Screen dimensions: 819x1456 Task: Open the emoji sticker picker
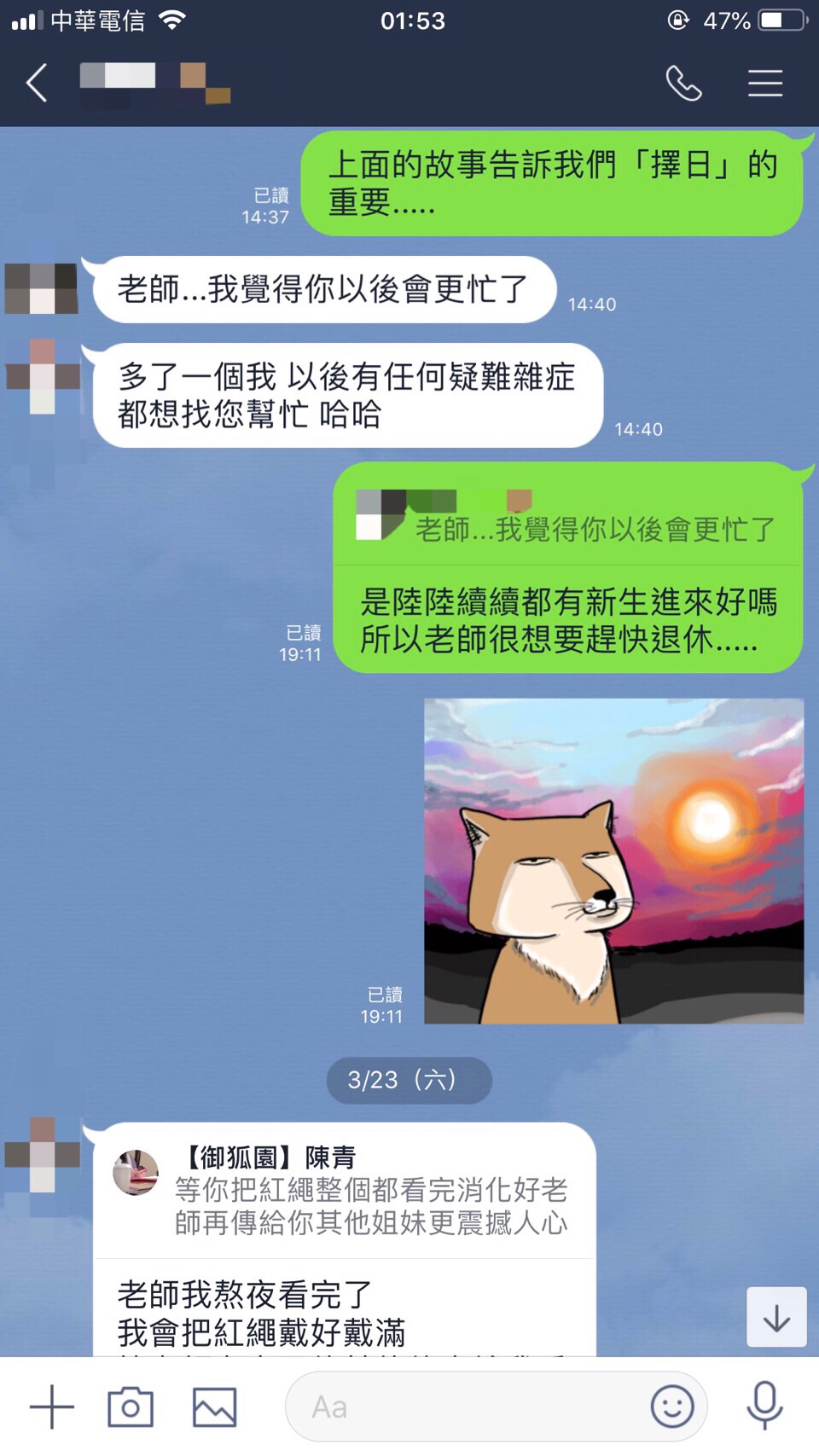click(x=672, y=1407)
